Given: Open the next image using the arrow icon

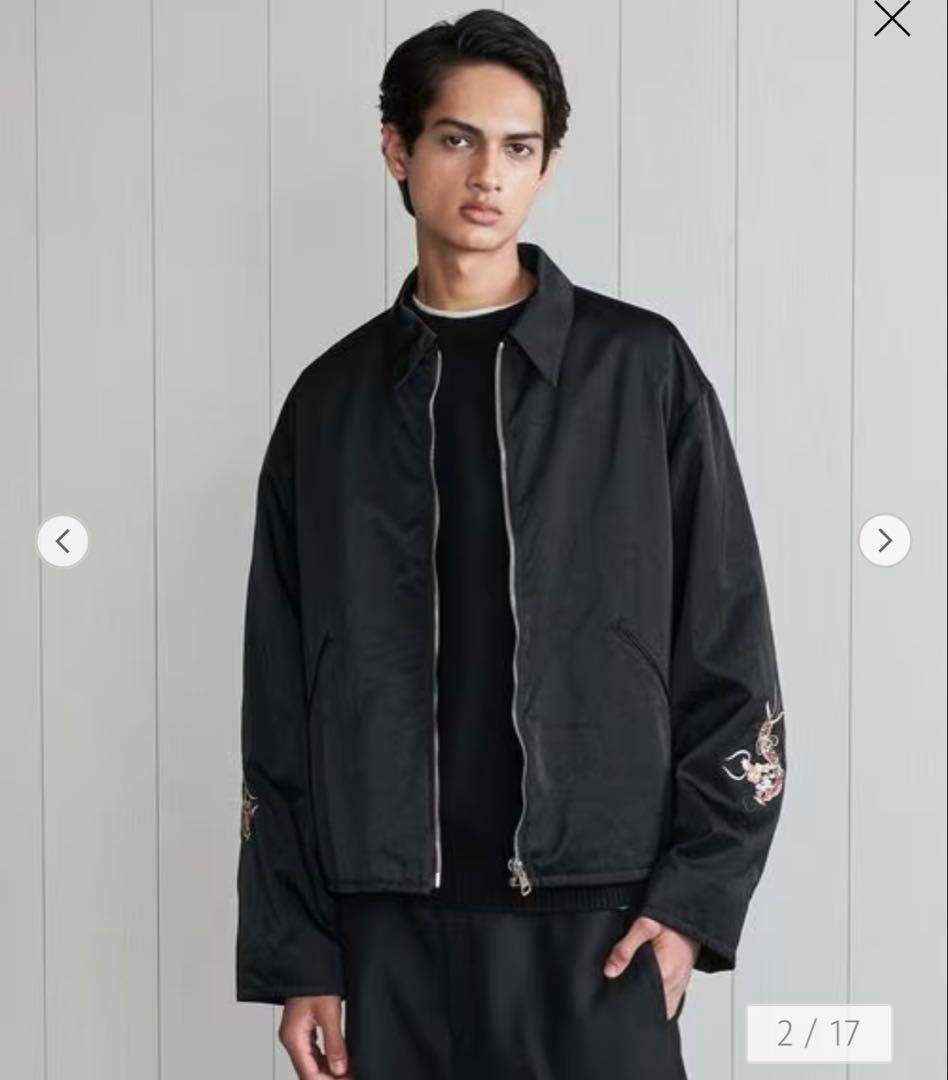Looking at the screenshot, I should [x=884, y=540].
